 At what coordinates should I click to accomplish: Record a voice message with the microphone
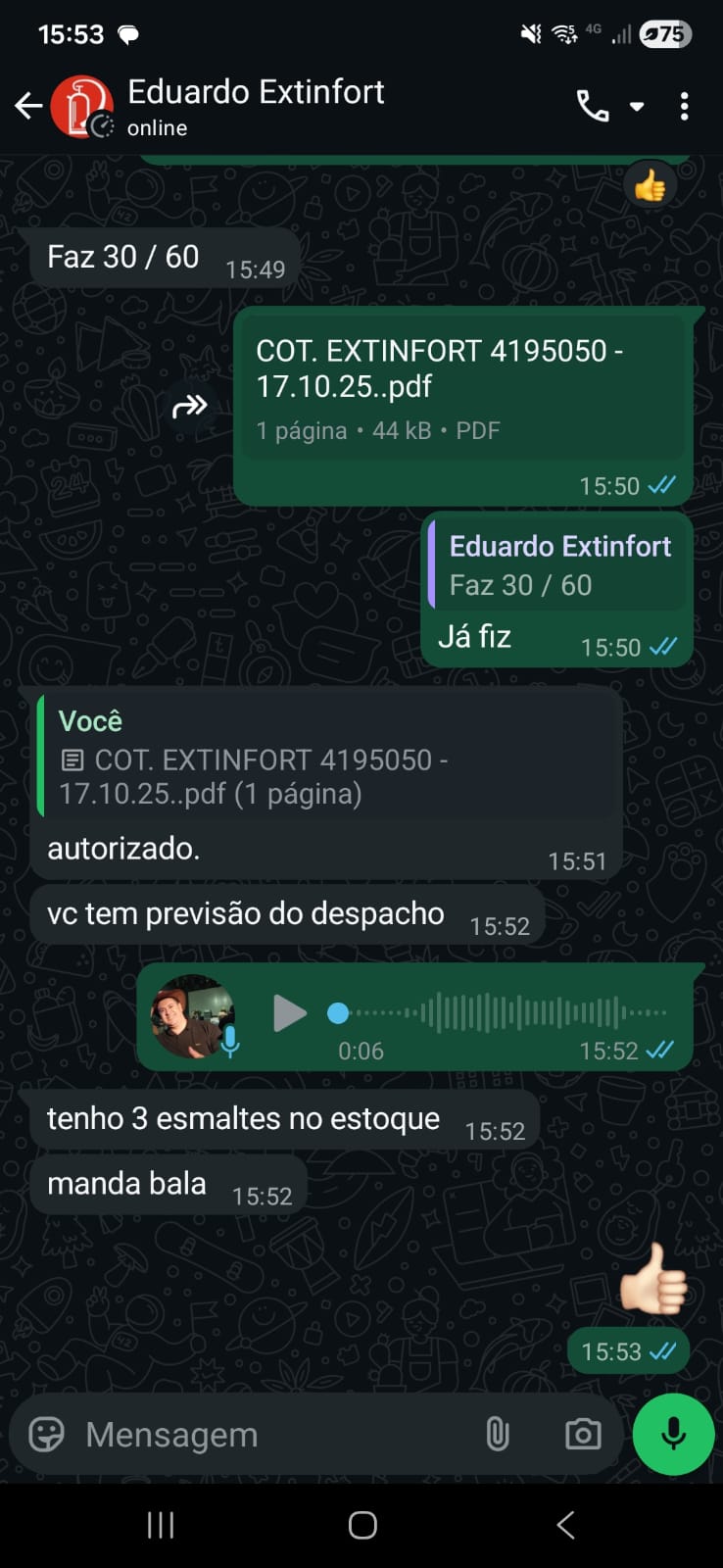(673, 1435)
